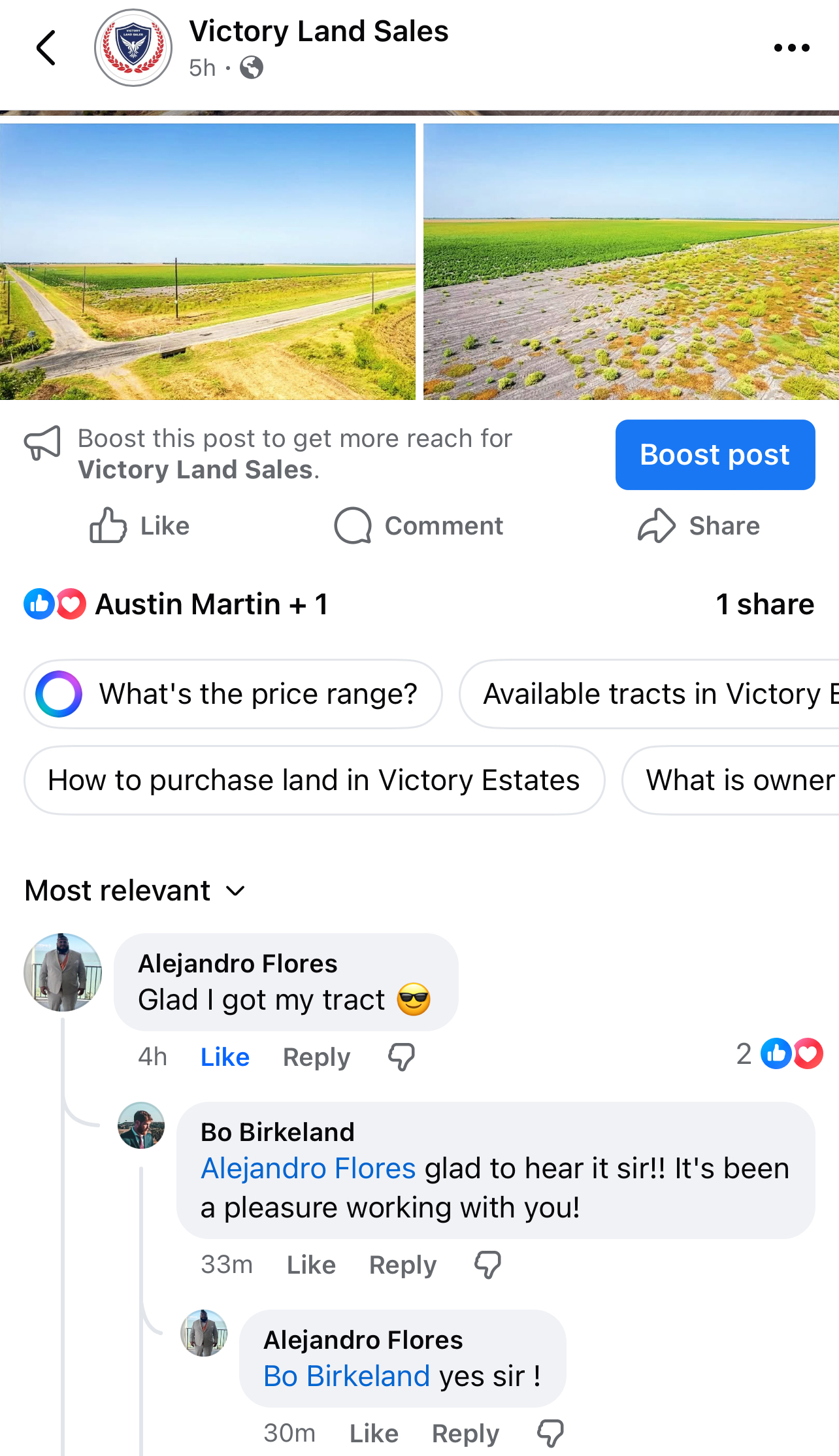This screenshot has width=839, height=1456.
Task: Like Alejandro Flores' "Glad I got my tract" comment
Action: (225, 1057)
